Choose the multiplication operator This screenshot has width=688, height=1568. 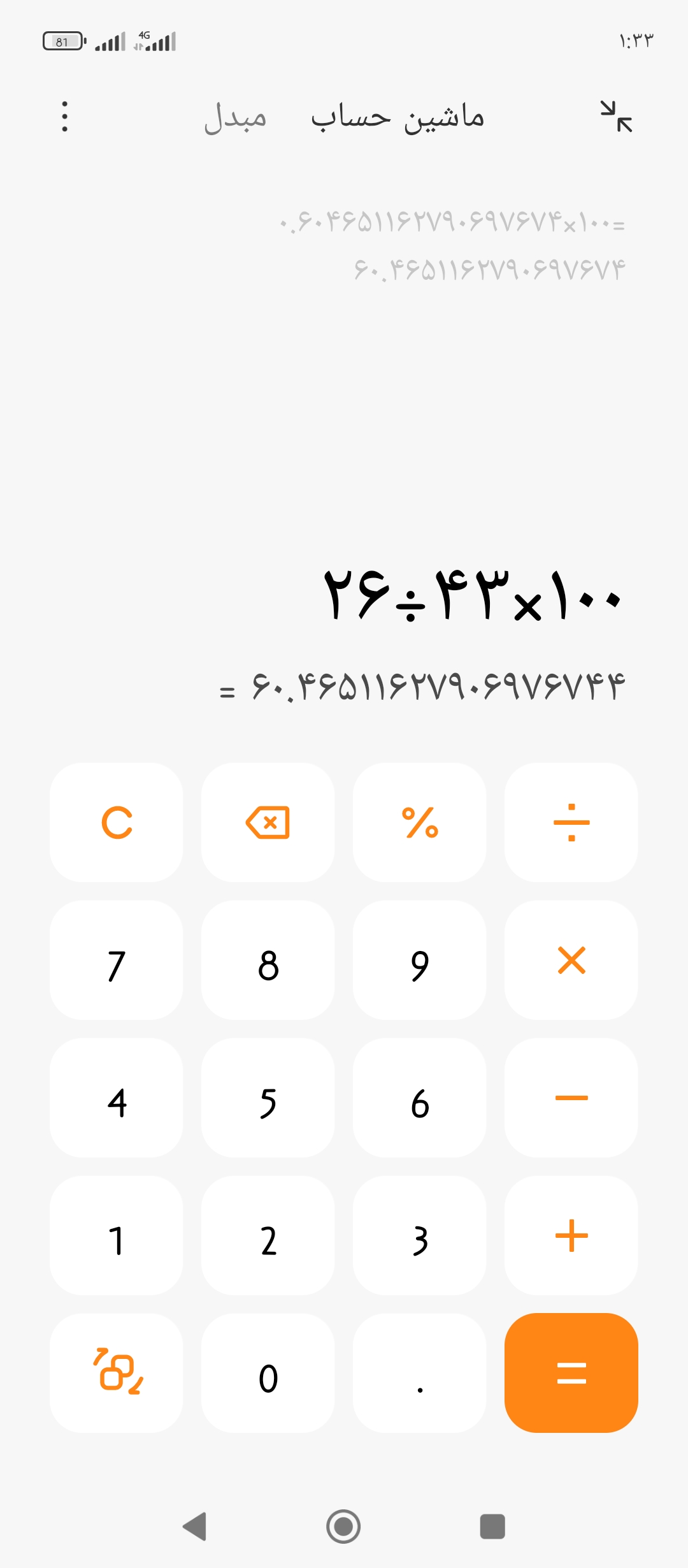tap(571, 960)
